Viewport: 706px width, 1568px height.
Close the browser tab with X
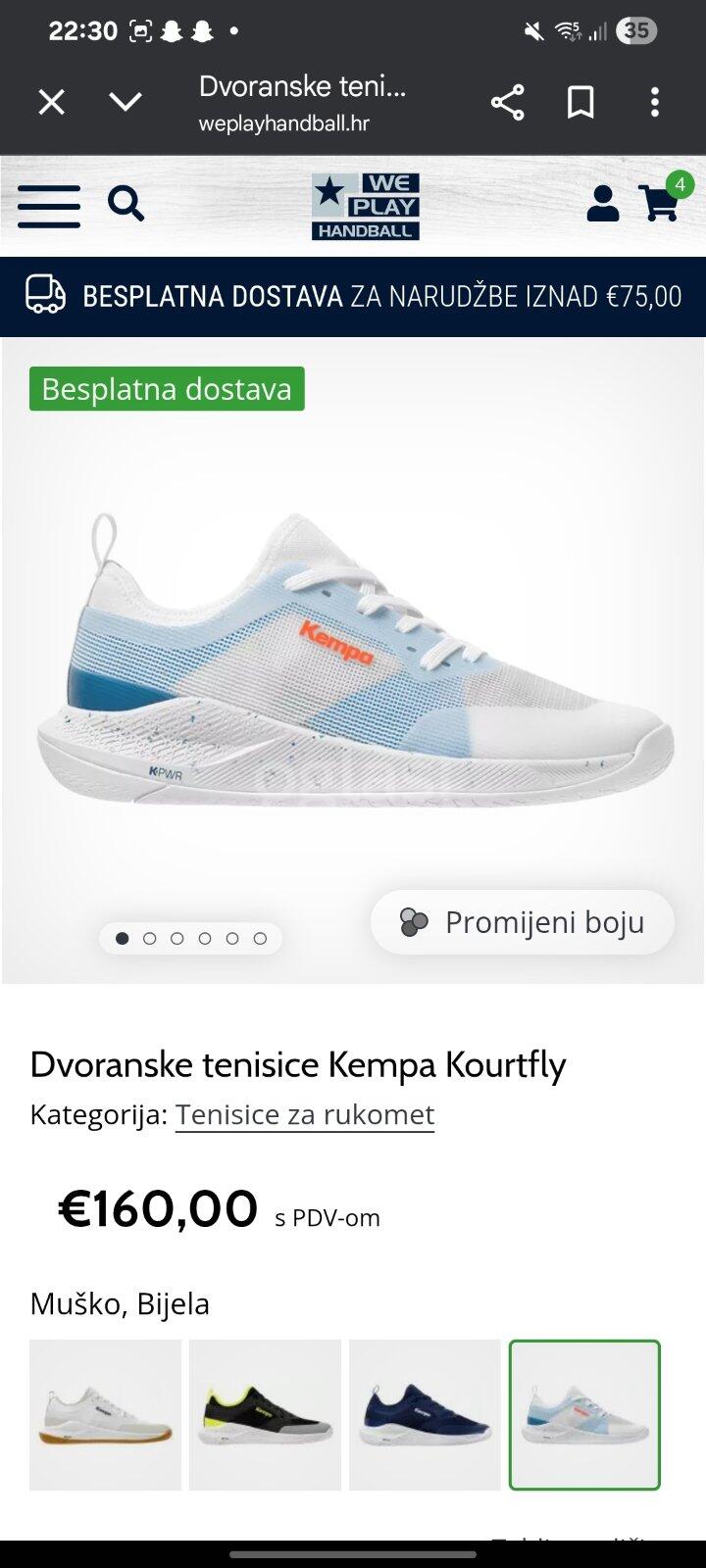point(51,102)
